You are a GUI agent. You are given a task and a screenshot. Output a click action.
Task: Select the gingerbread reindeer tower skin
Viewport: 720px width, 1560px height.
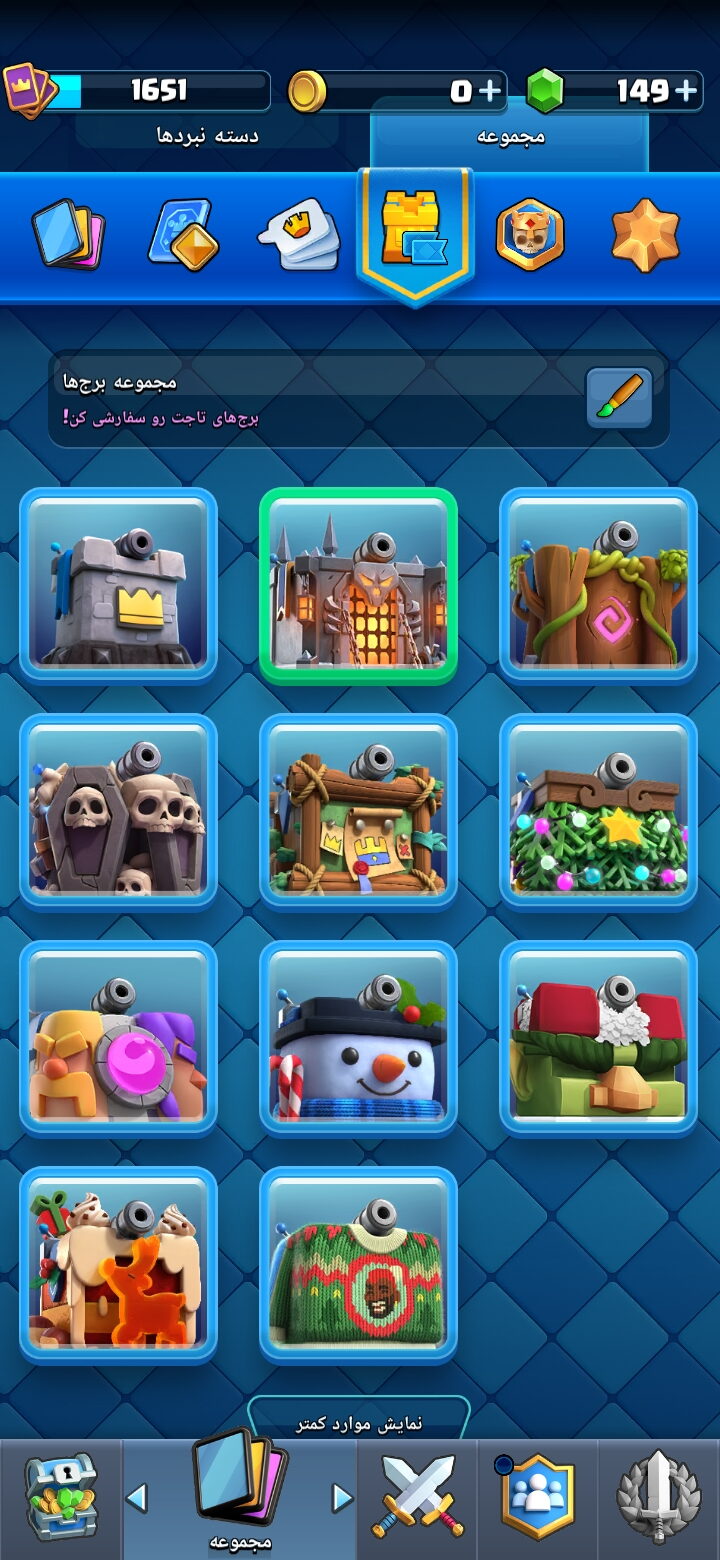tap(119, 1263)
